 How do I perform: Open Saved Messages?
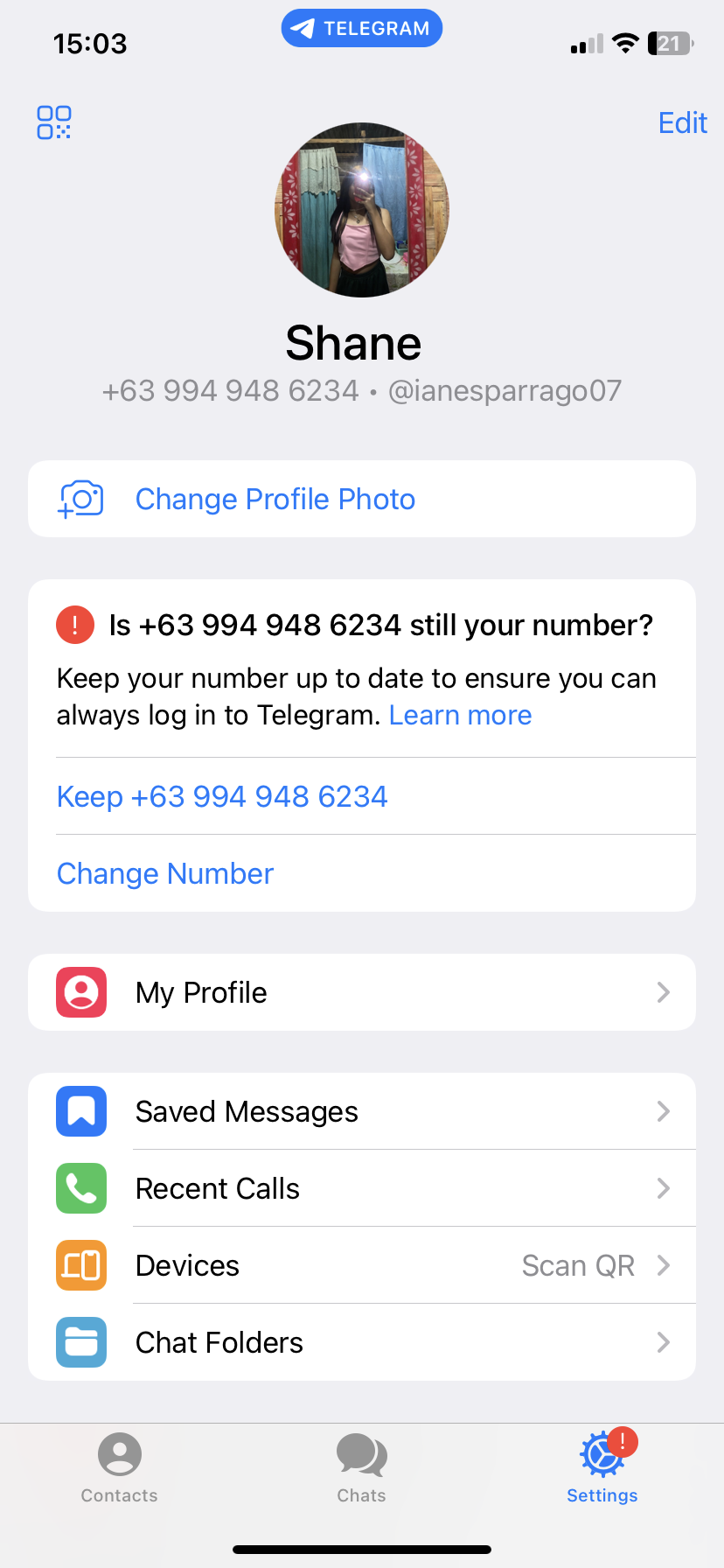[362, 1111]
